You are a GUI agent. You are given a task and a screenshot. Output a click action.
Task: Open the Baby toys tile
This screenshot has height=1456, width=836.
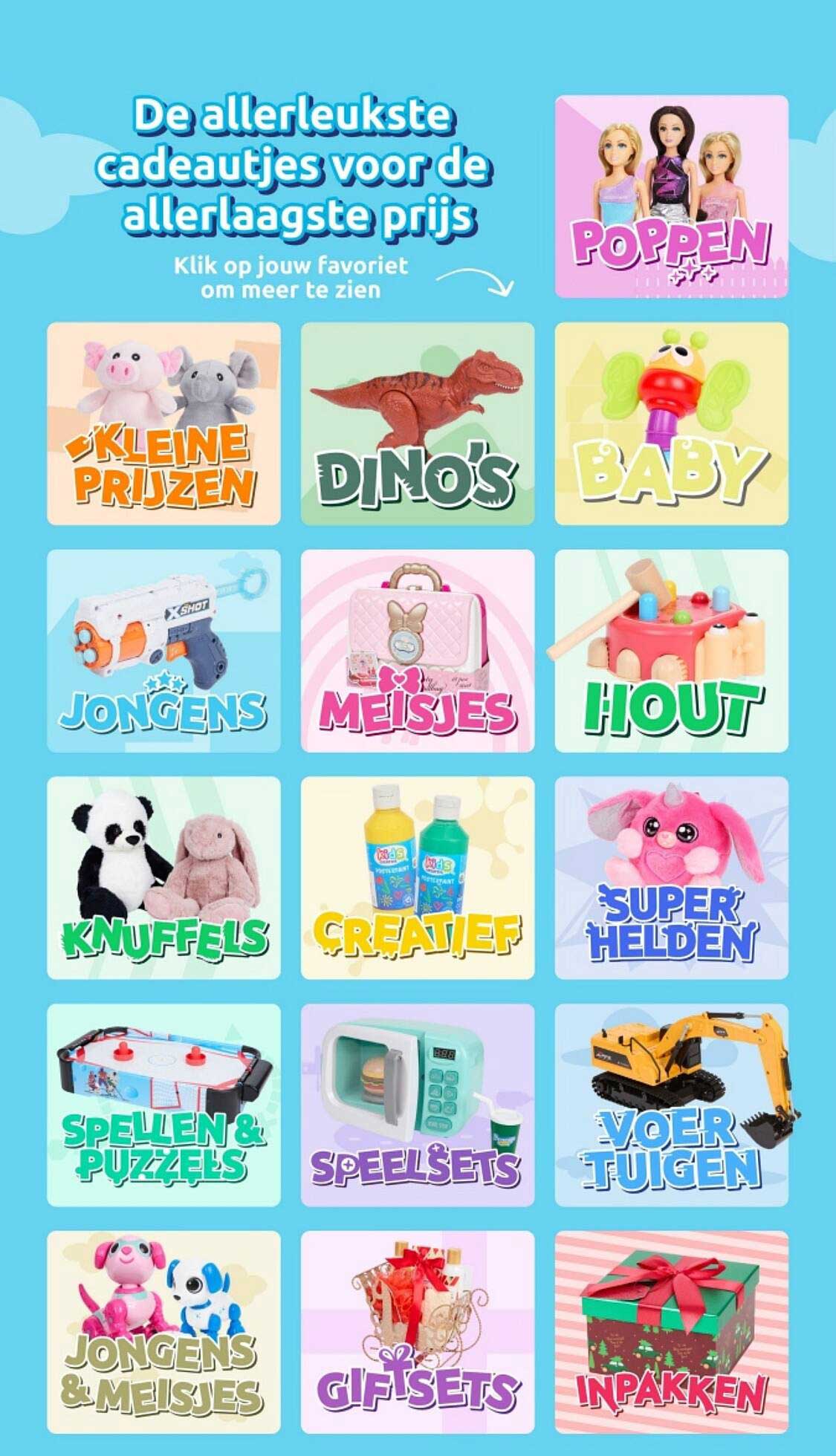tap(671, 423)
